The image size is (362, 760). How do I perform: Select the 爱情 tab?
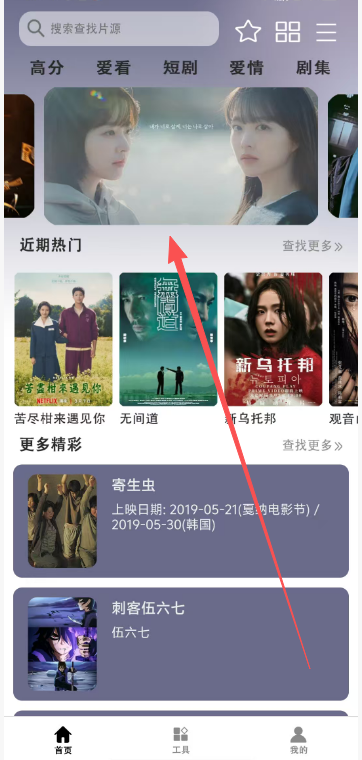[246, 68]
